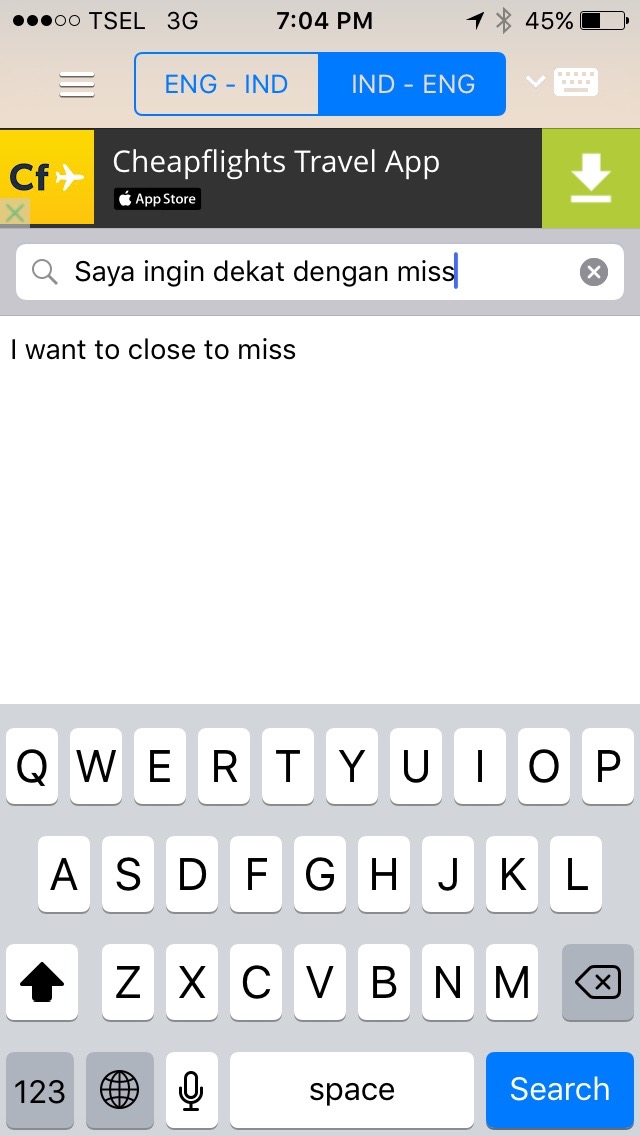Start dictation with the microphone key

[191, 1090]
